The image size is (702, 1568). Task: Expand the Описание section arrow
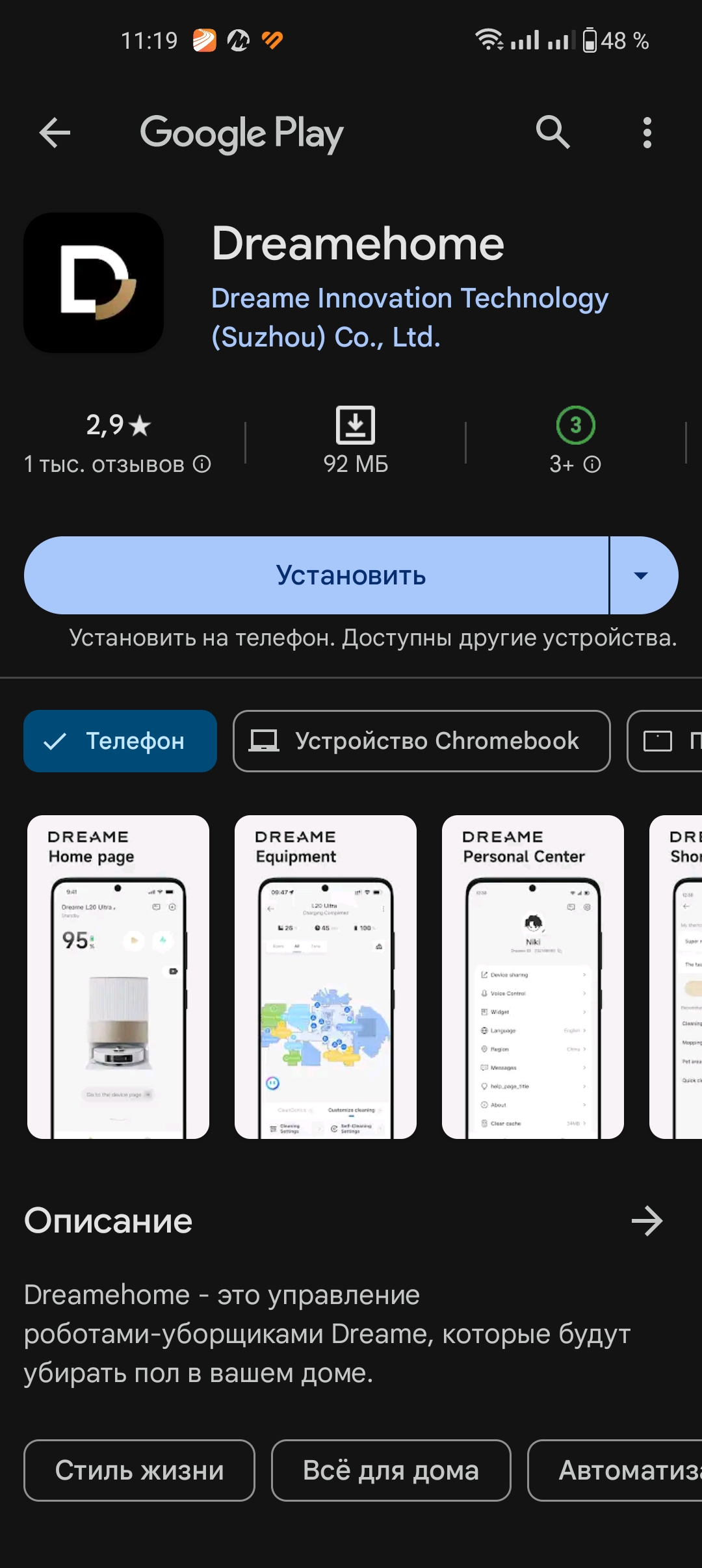point(647,1221)
